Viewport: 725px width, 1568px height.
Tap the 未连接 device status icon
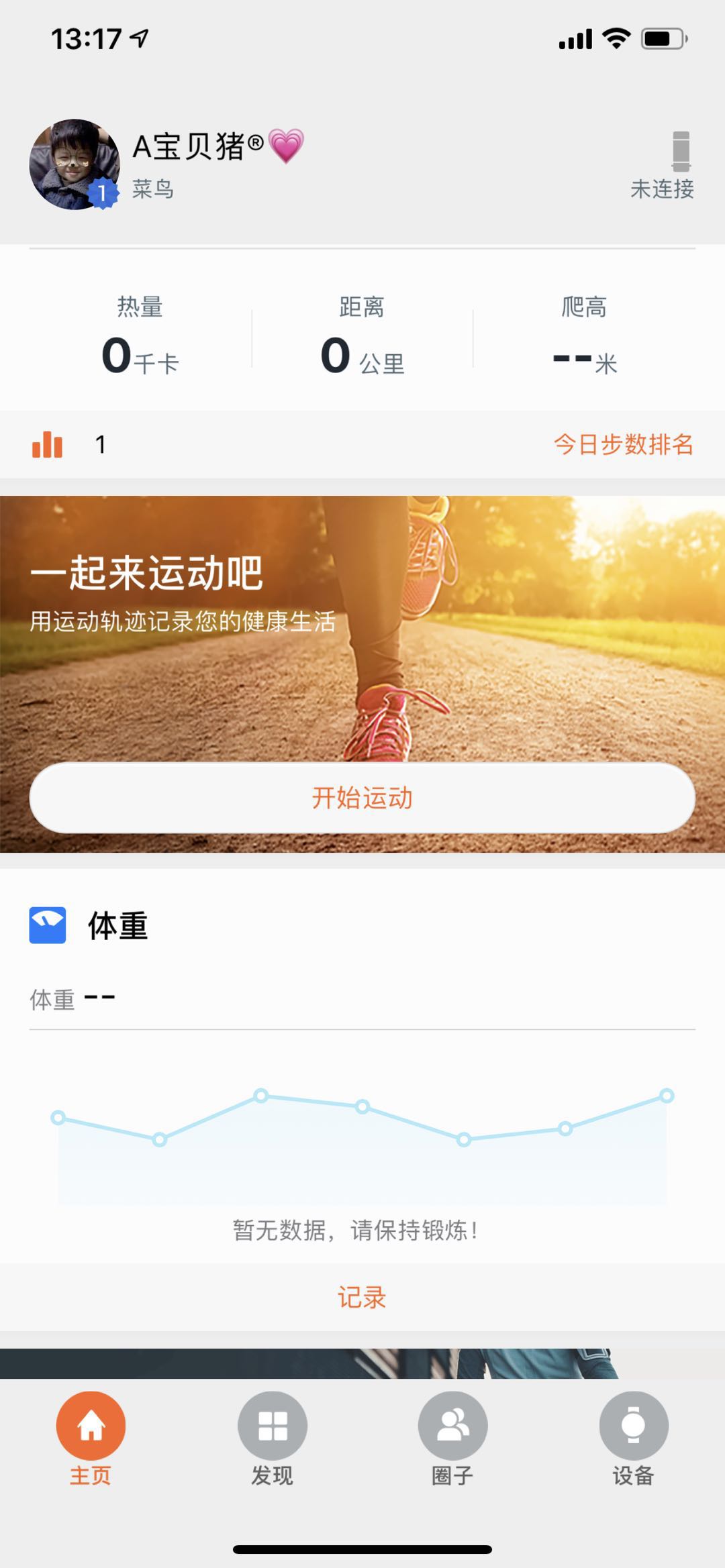[x=679, y=153]
